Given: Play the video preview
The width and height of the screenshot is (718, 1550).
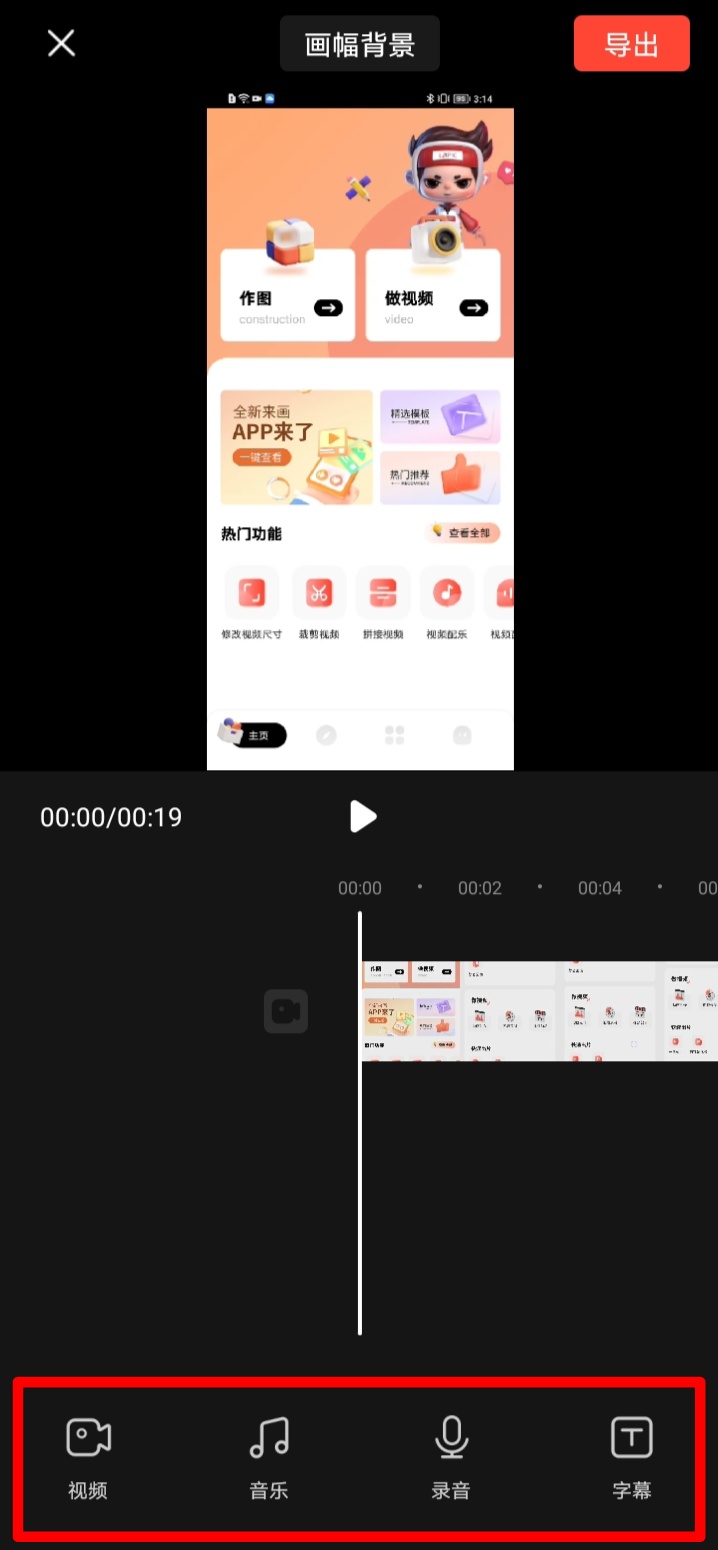Looking at the screenshot, I should (362, 816).
